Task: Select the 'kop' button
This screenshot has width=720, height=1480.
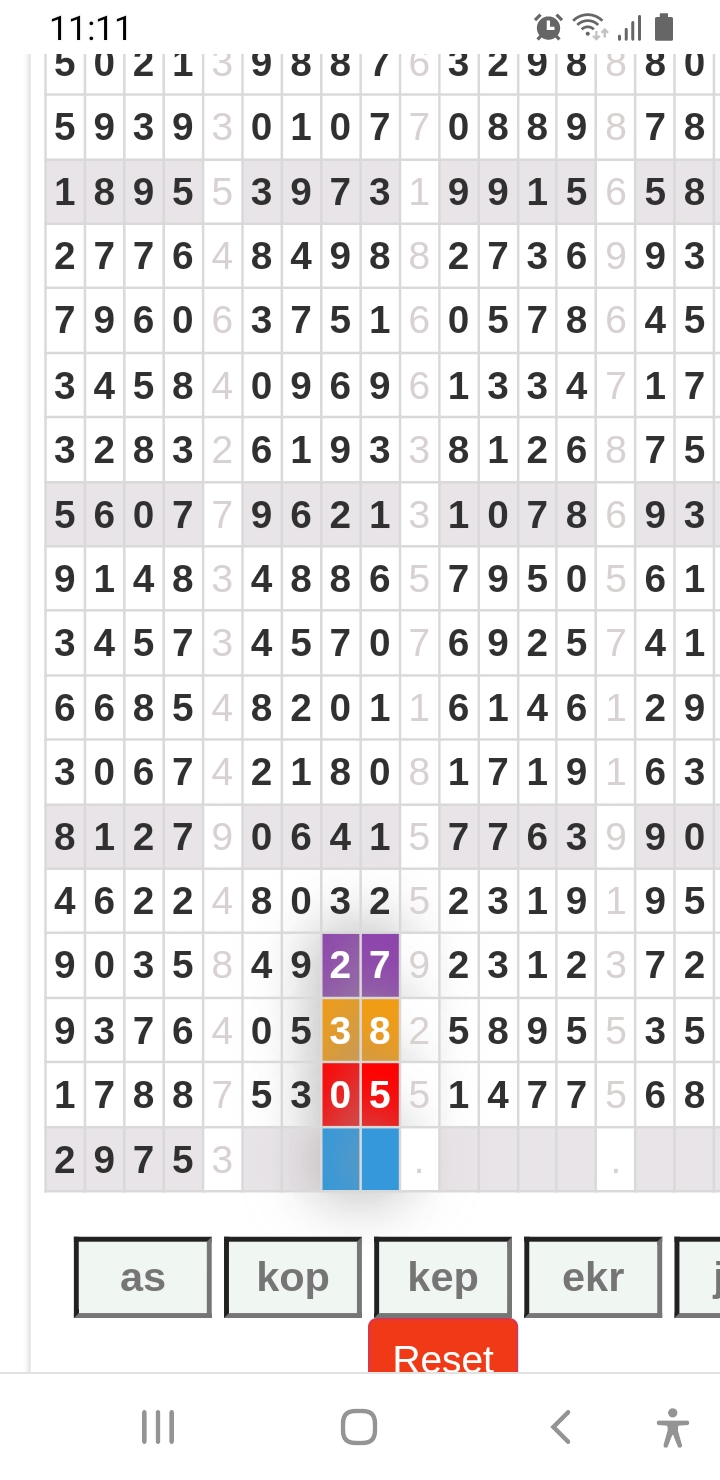Action: (x=293, y=1277)
